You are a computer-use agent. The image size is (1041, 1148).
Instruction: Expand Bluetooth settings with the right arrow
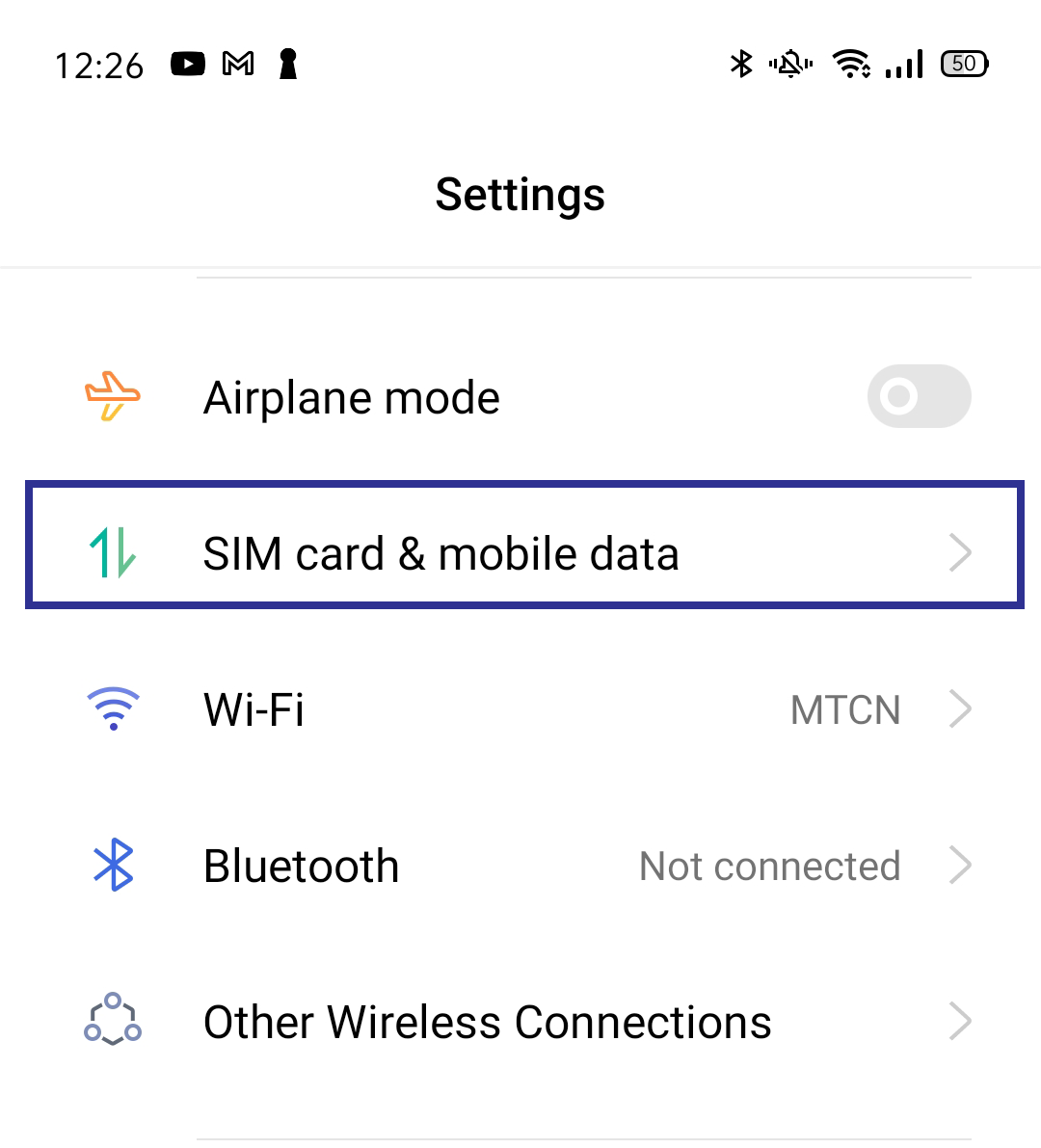point(961,866)
